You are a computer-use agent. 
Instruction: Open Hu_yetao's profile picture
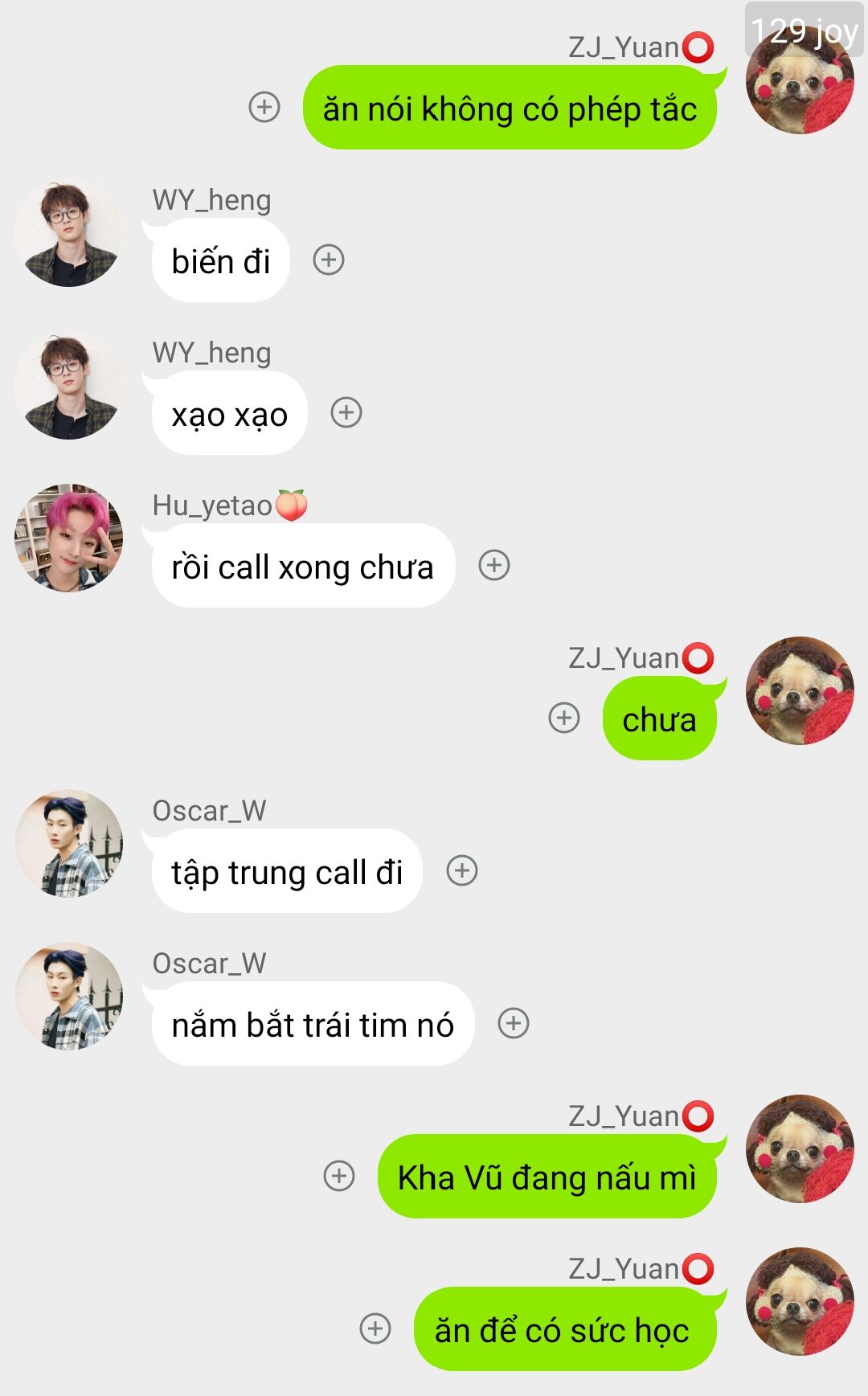coord(68,538)
